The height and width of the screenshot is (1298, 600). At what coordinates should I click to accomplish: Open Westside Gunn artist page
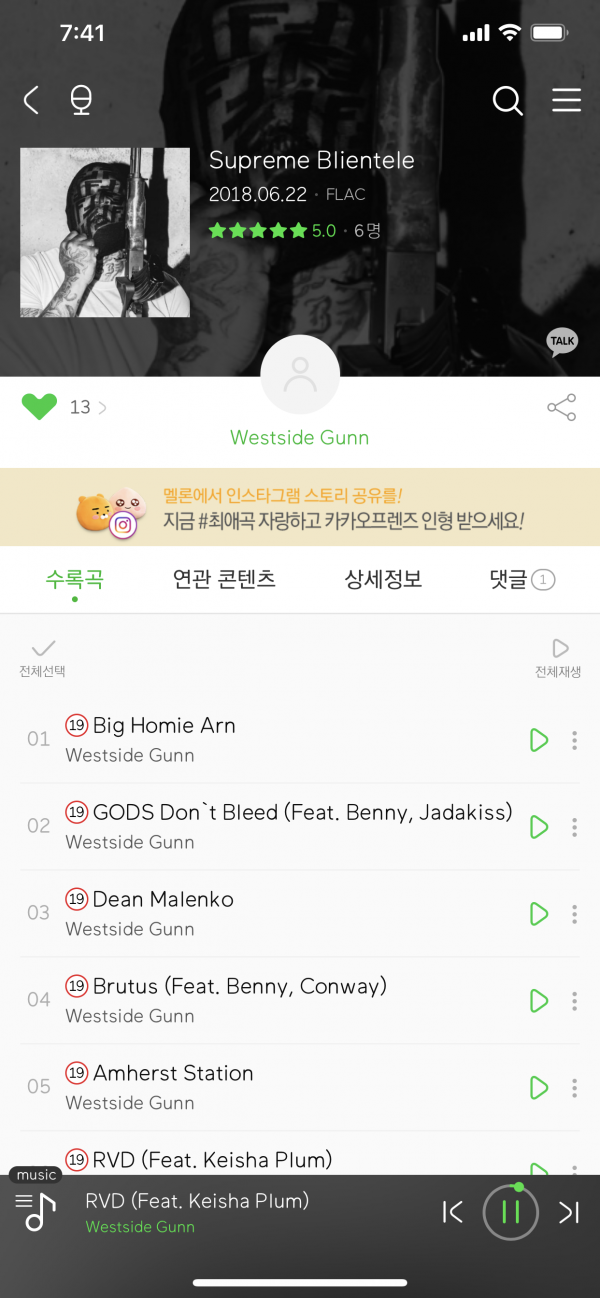click(299, 437)
